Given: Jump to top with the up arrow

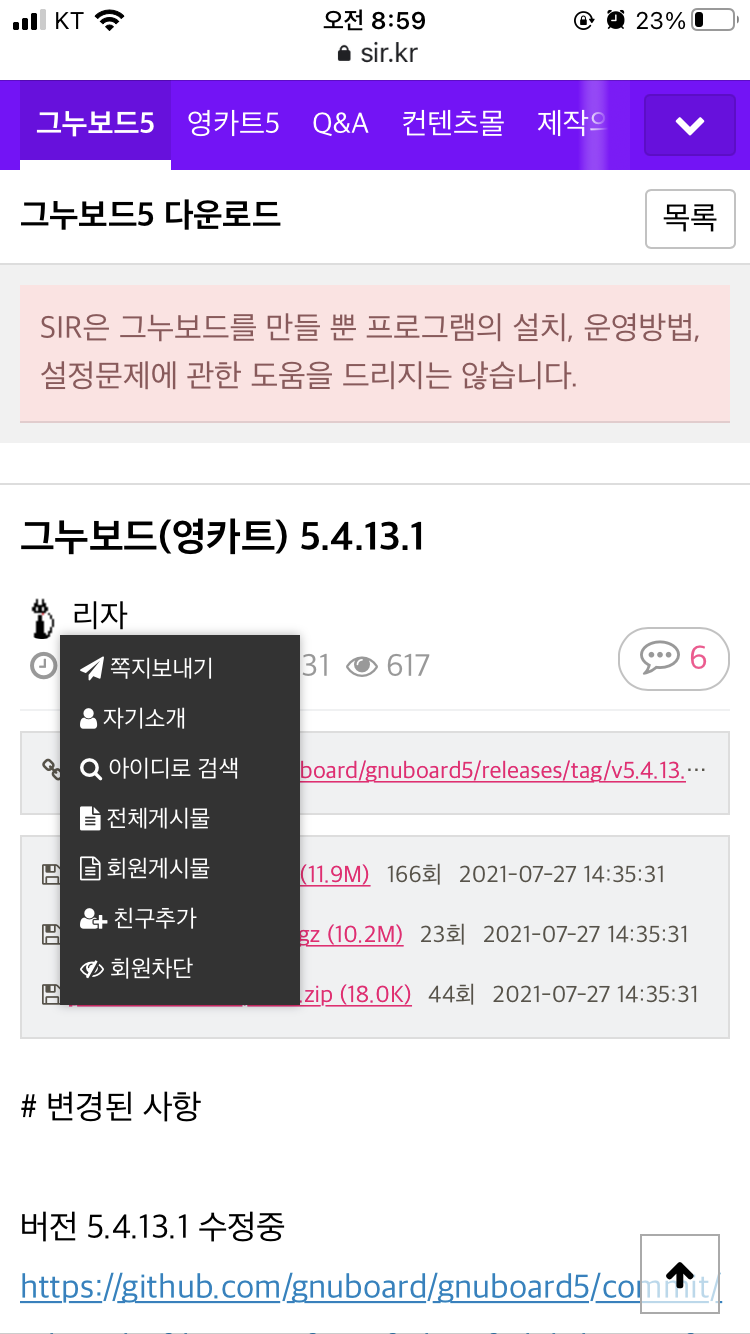Looking at the screenshot, I should tap(679, 1274).
